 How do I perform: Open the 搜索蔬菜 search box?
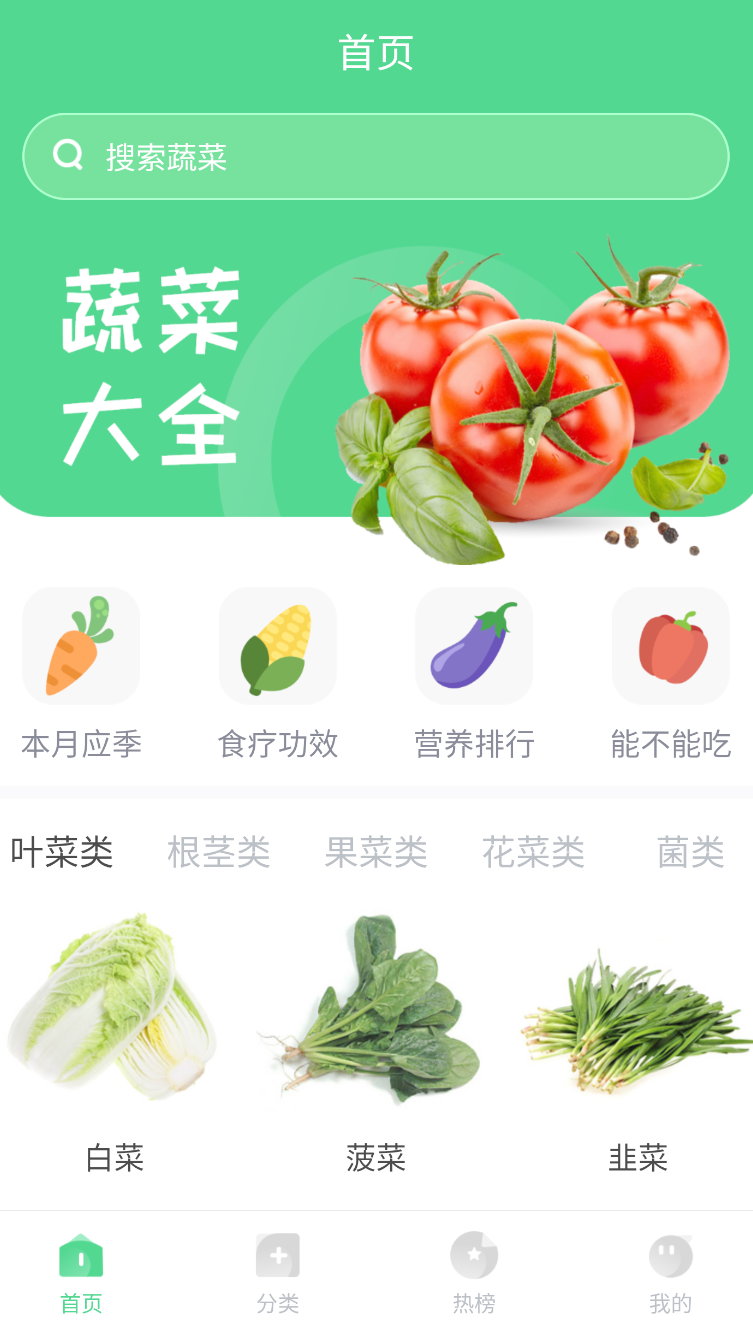point(376,157)
